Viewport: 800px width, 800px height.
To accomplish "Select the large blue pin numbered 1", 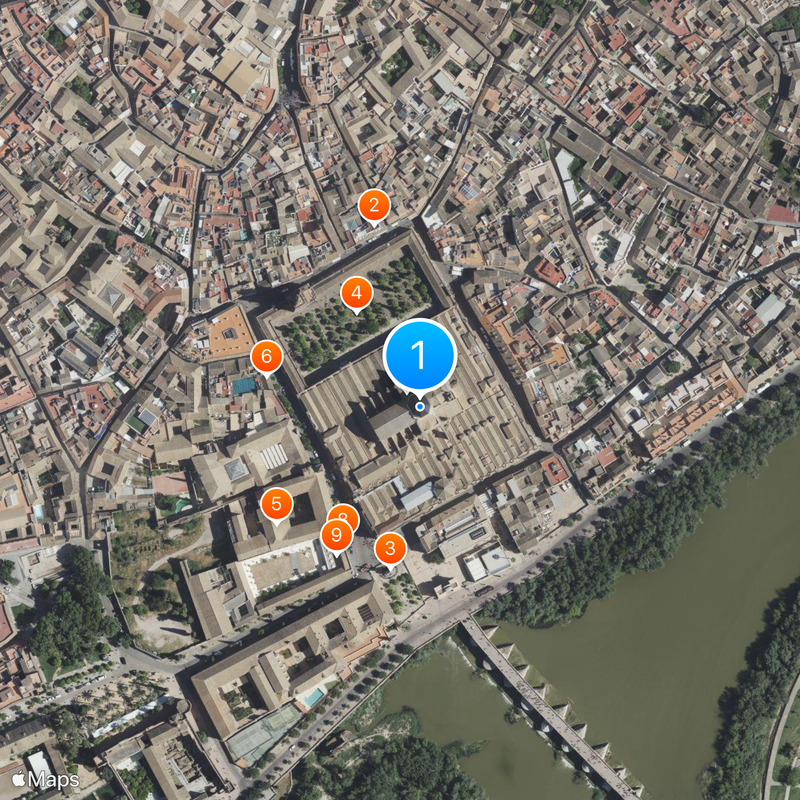I will (420, 355).
